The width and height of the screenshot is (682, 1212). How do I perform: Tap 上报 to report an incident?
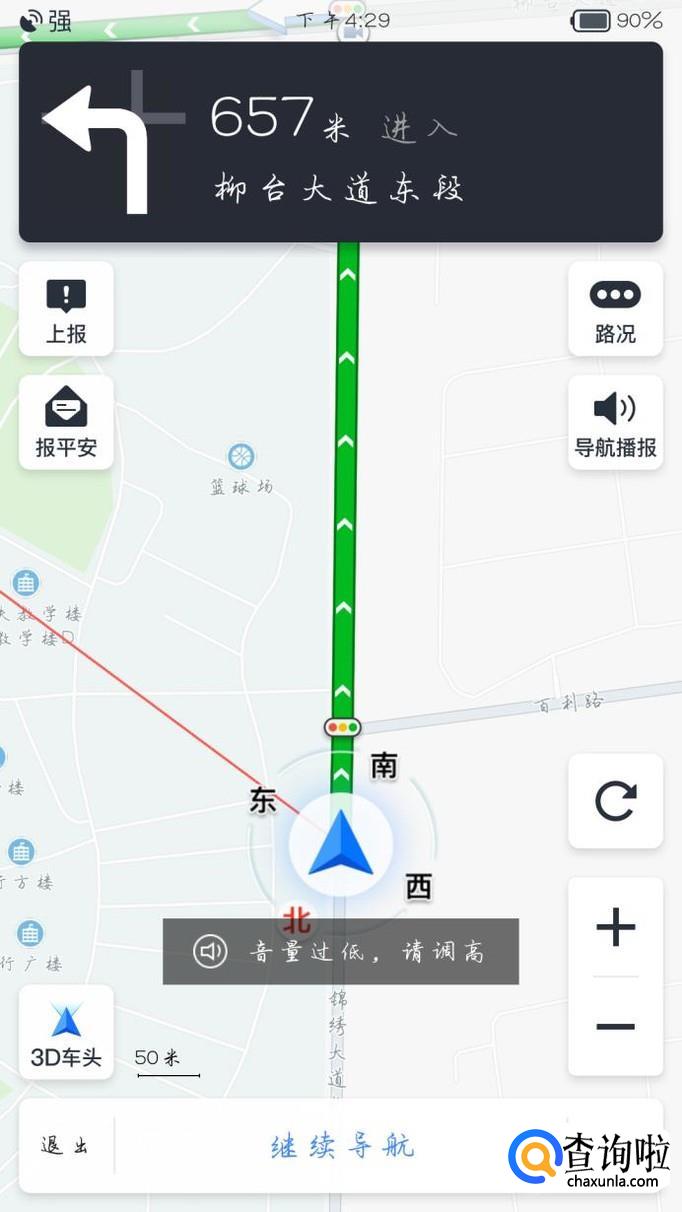66,310
